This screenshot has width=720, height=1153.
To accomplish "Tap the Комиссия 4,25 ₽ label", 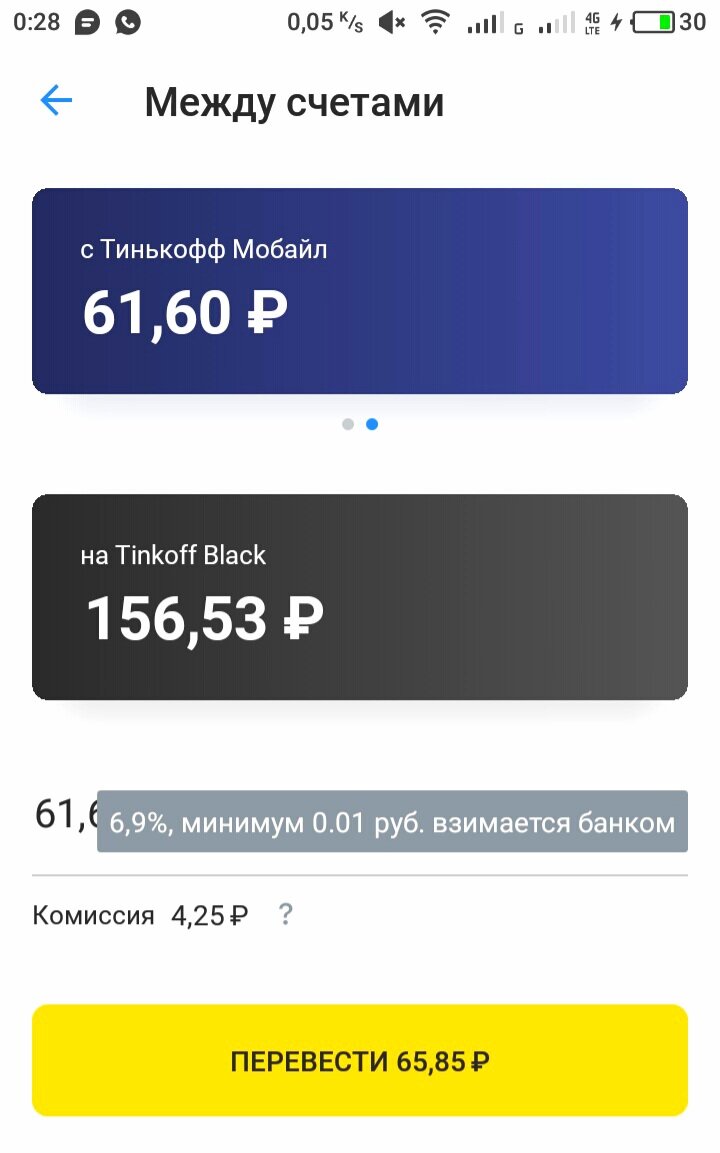I will coord(140,913).
